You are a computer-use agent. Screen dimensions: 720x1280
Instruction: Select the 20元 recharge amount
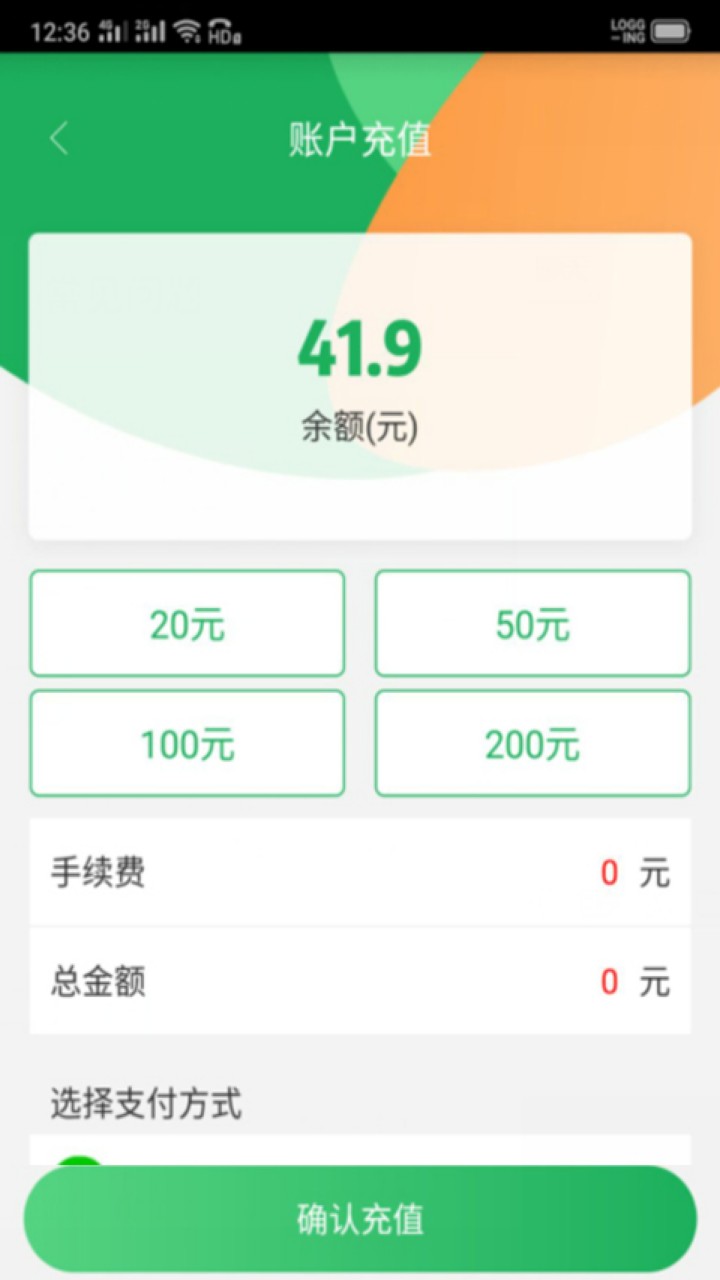[187, 624]
